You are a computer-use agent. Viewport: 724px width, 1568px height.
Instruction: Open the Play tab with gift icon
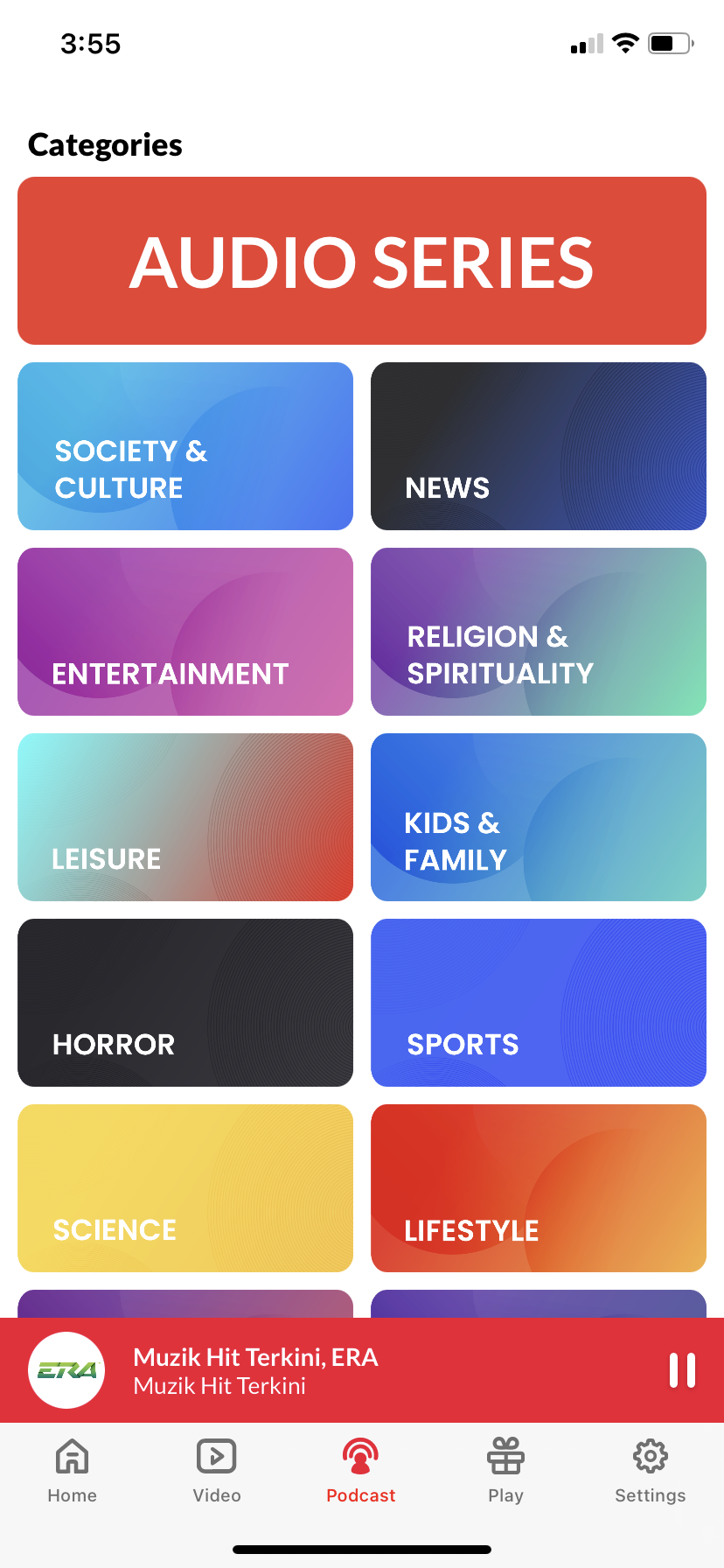coord(505,1472)
